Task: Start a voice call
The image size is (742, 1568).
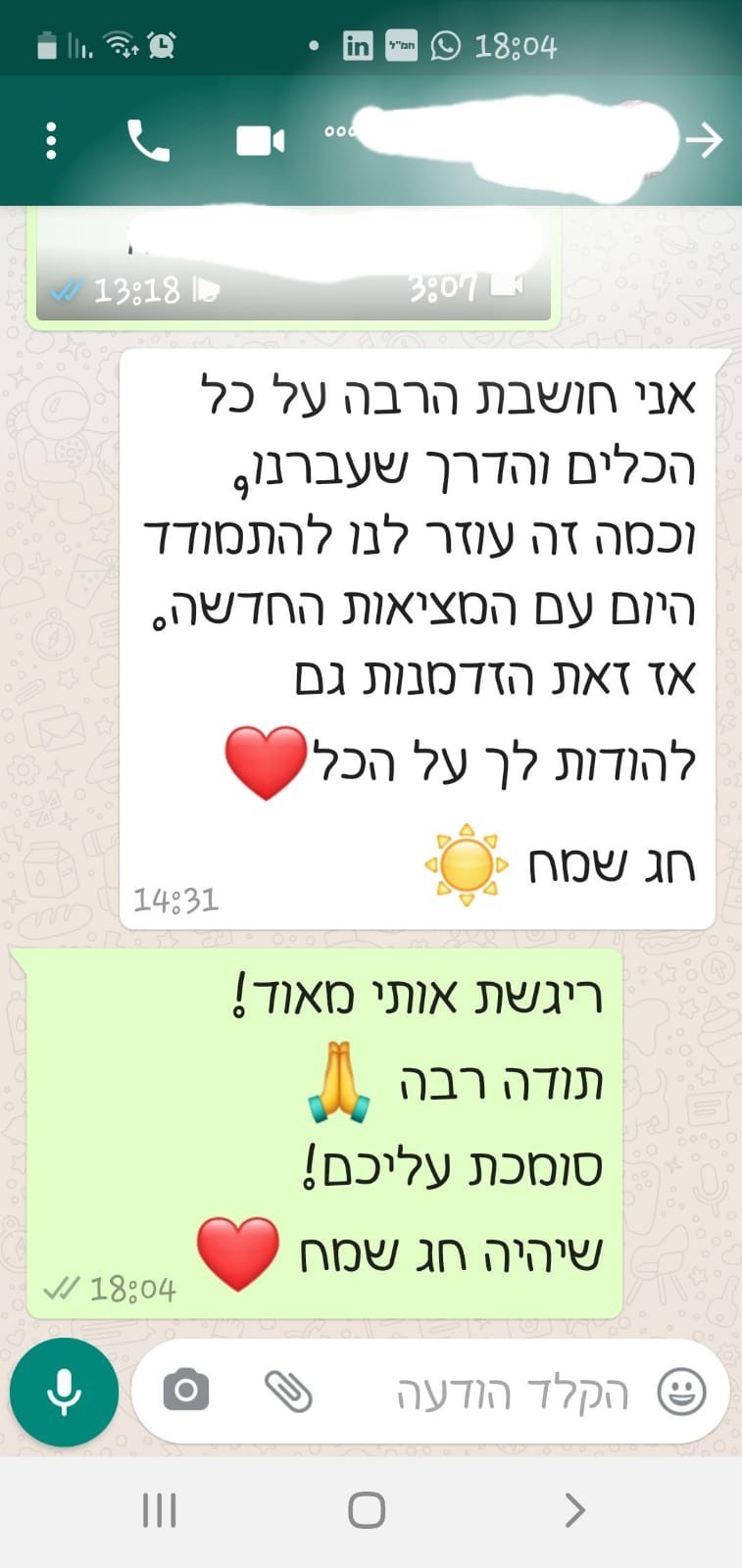Action: 148,141
